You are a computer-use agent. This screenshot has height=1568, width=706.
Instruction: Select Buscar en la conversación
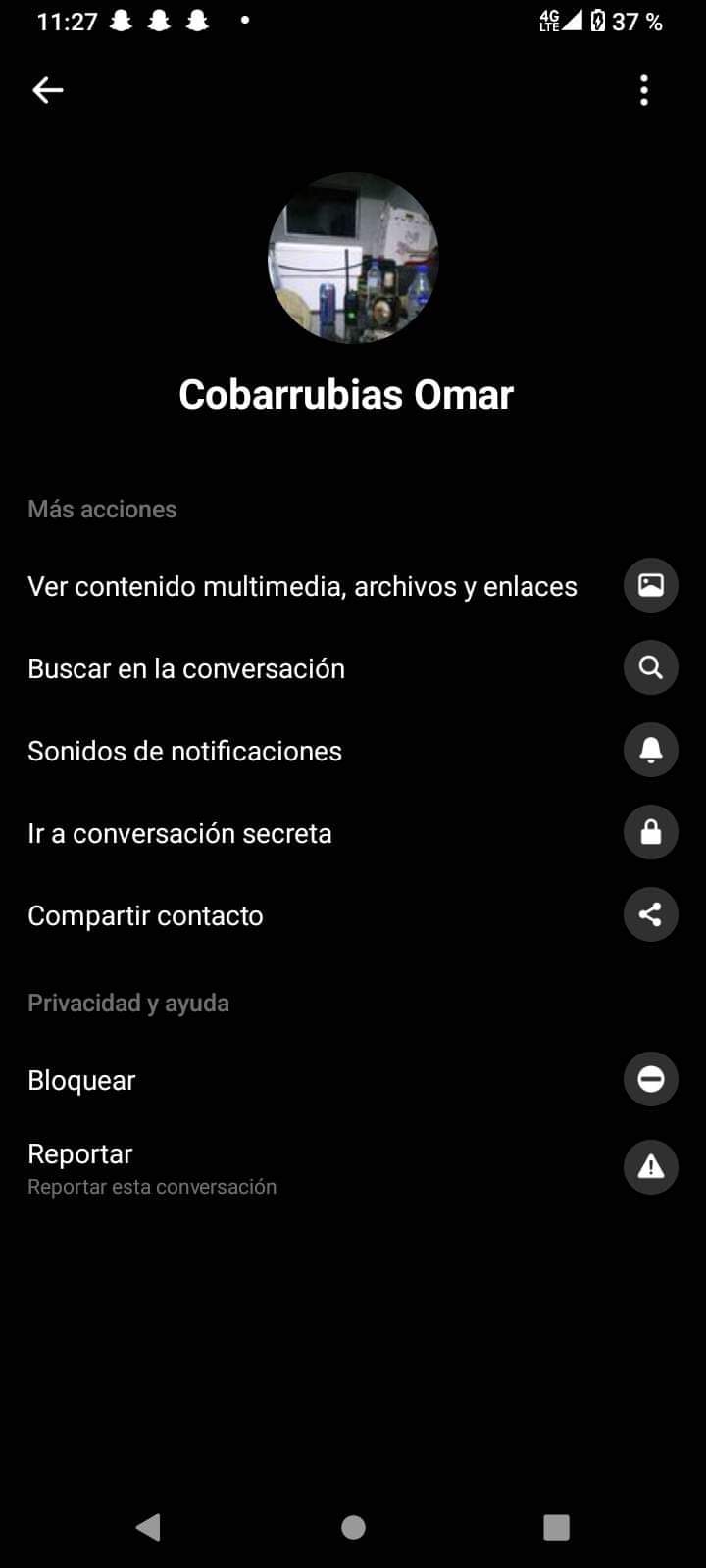(186, 668)
